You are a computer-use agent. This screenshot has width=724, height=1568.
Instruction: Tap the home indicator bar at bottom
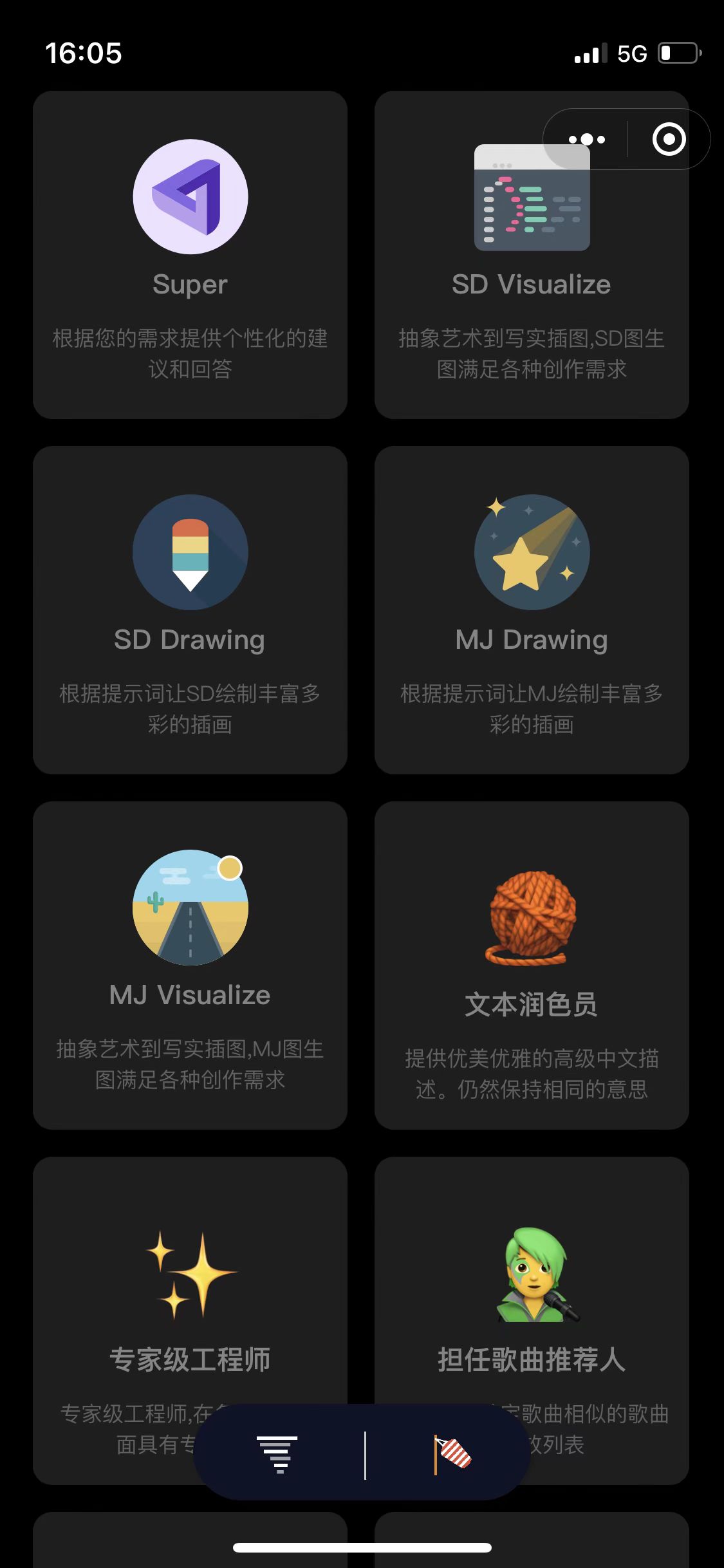362,1548
